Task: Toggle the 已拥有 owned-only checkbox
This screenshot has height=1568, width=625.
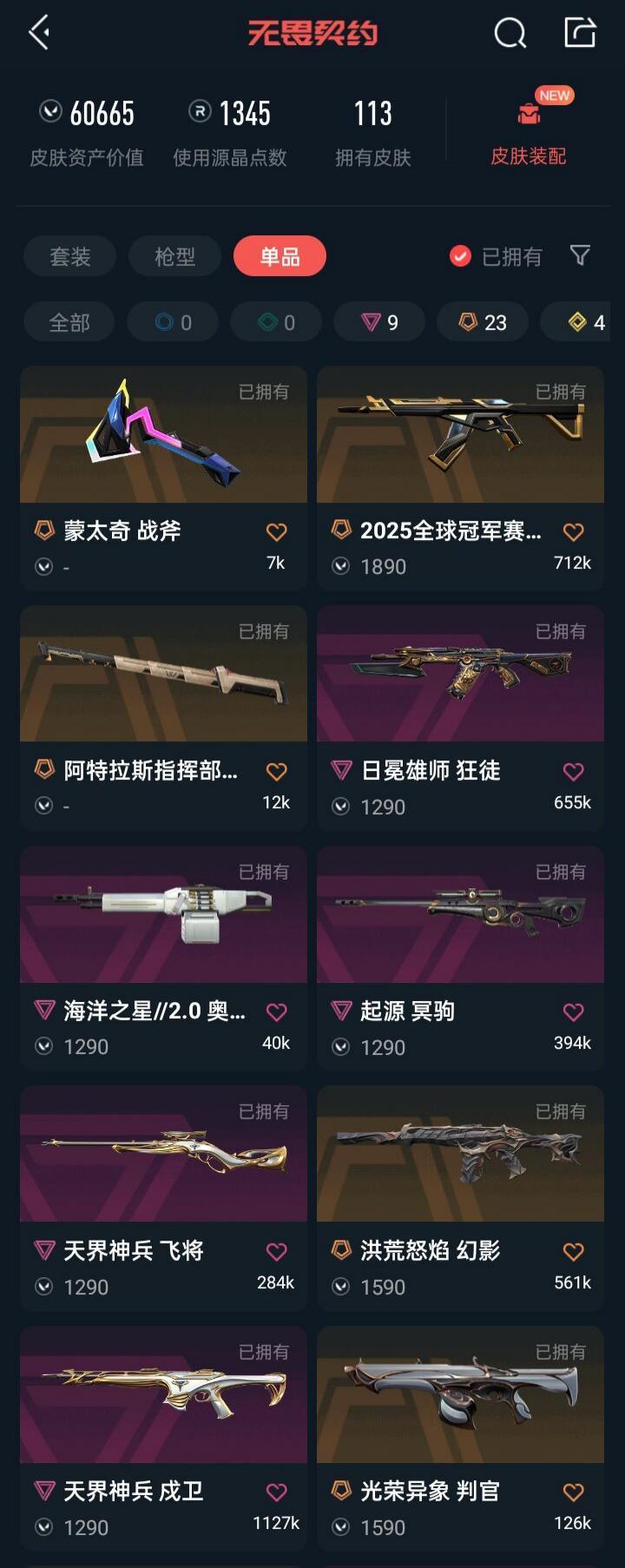Action: [x=460, y=256]
